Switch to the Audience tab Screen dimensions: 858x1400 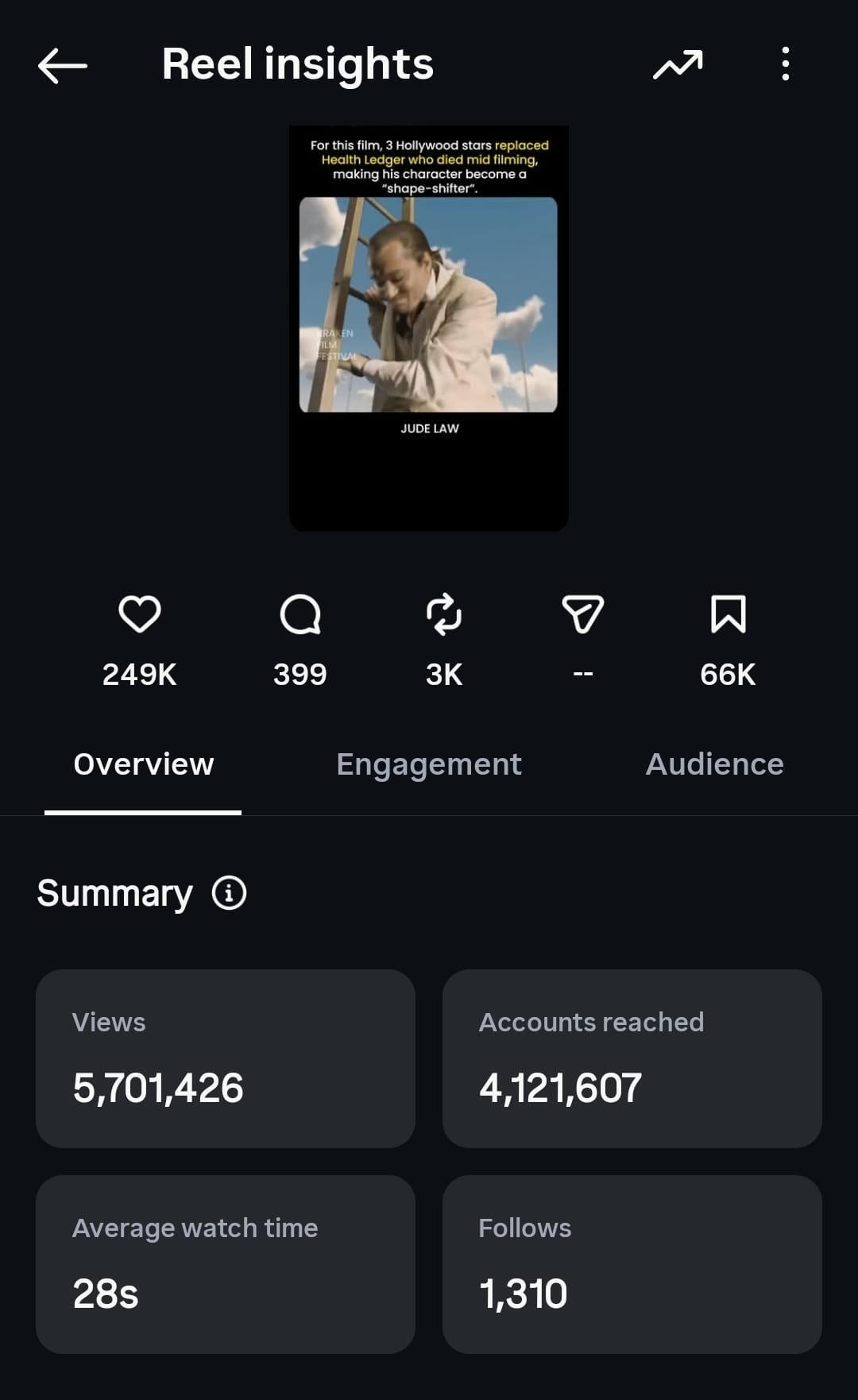point(714,764)
